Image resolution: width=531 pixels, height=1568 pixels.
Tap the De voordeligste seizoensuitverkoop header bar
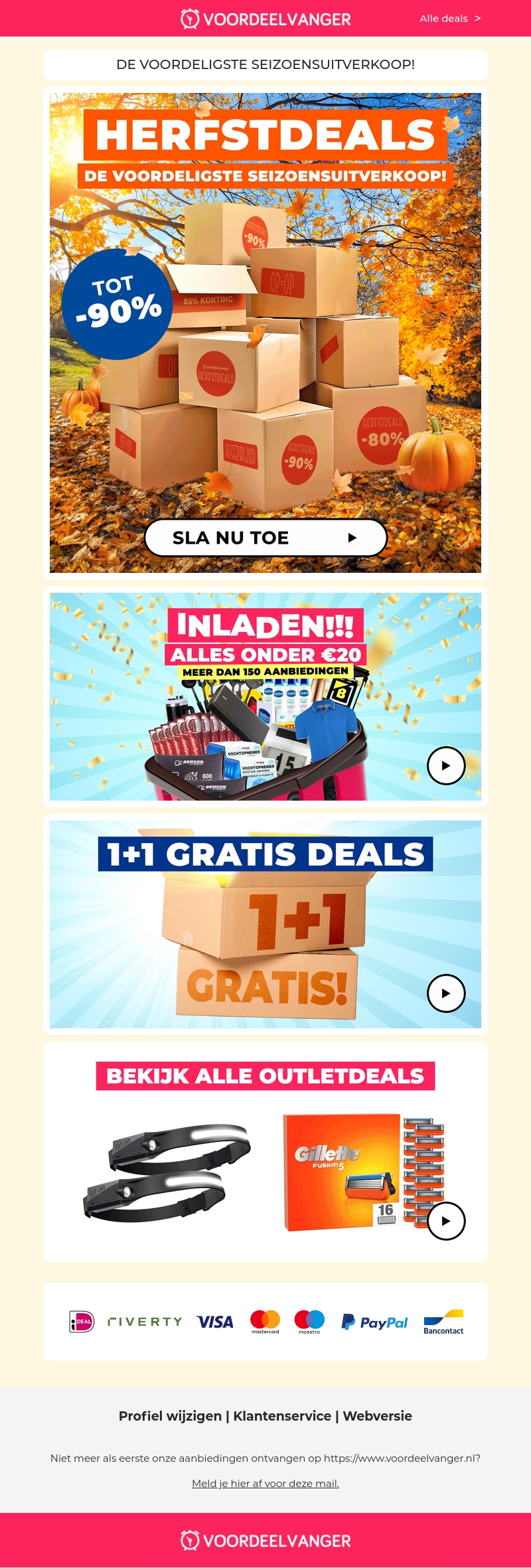point(265,64)
